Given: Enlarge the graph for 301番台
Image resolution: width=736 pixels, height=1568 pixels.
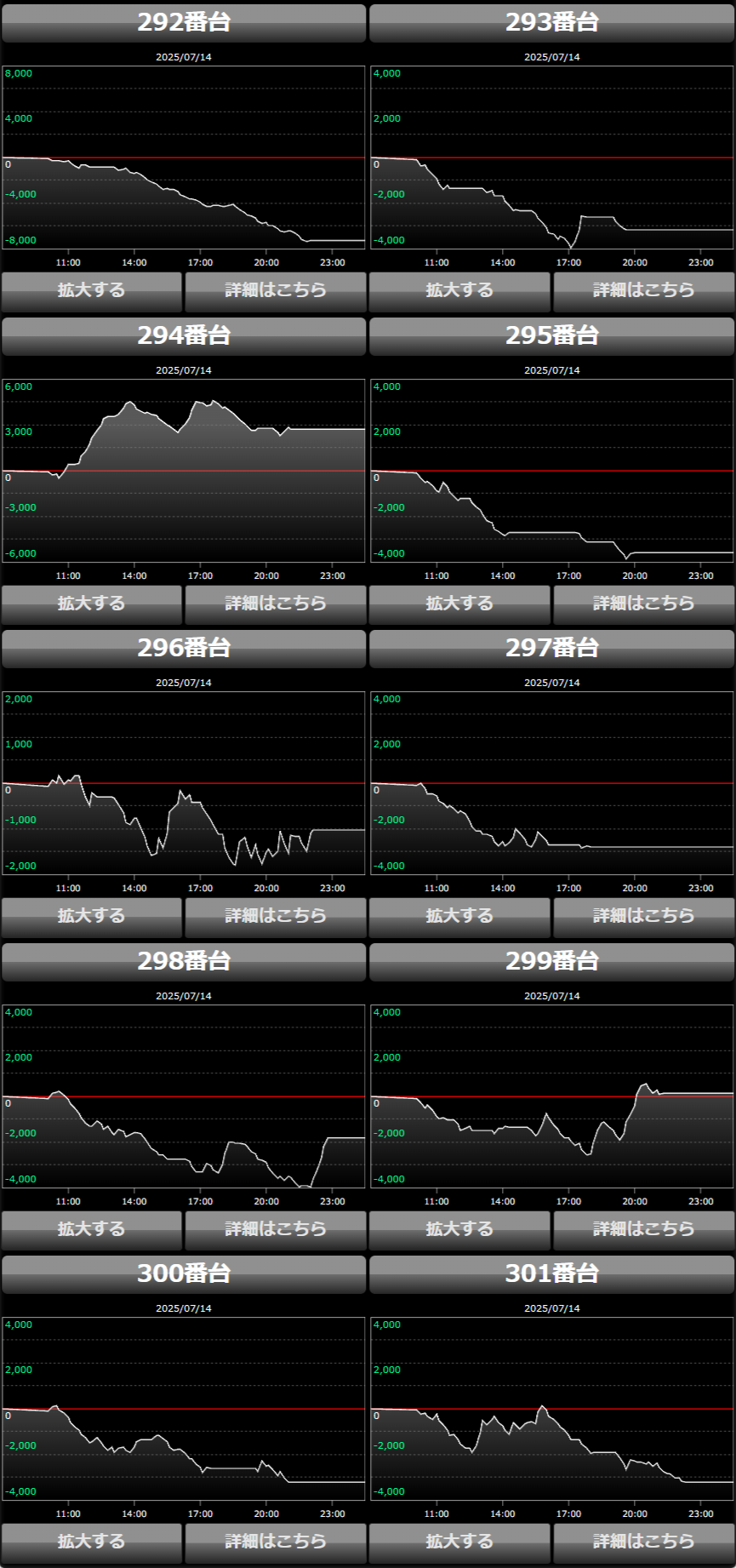Looking at the screenshot, I should [x=459, y=1542].
